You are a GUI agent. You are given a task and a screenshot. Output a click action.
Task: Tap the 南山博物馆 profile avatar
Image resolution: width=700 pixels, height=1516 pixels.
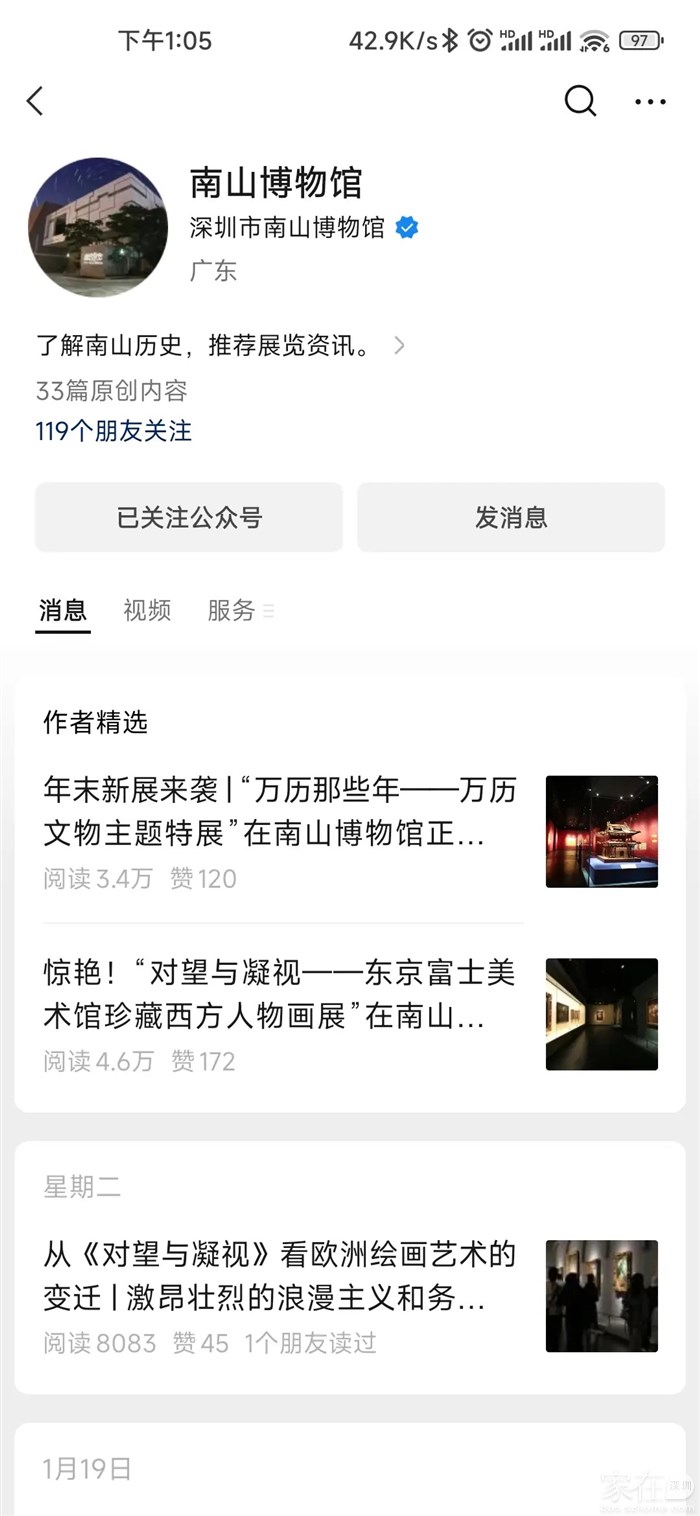98,227
